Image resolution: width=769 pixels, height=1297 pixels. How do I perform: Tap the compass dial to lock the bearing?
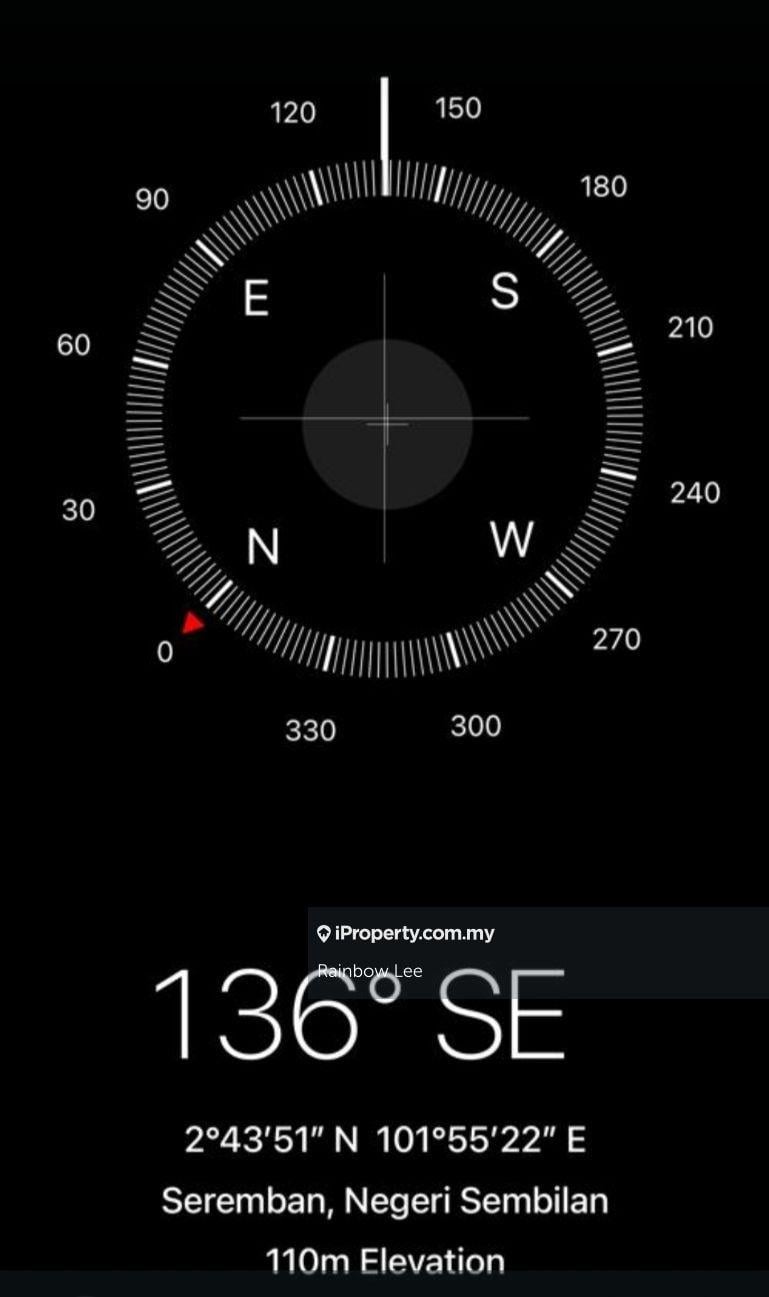386,422
